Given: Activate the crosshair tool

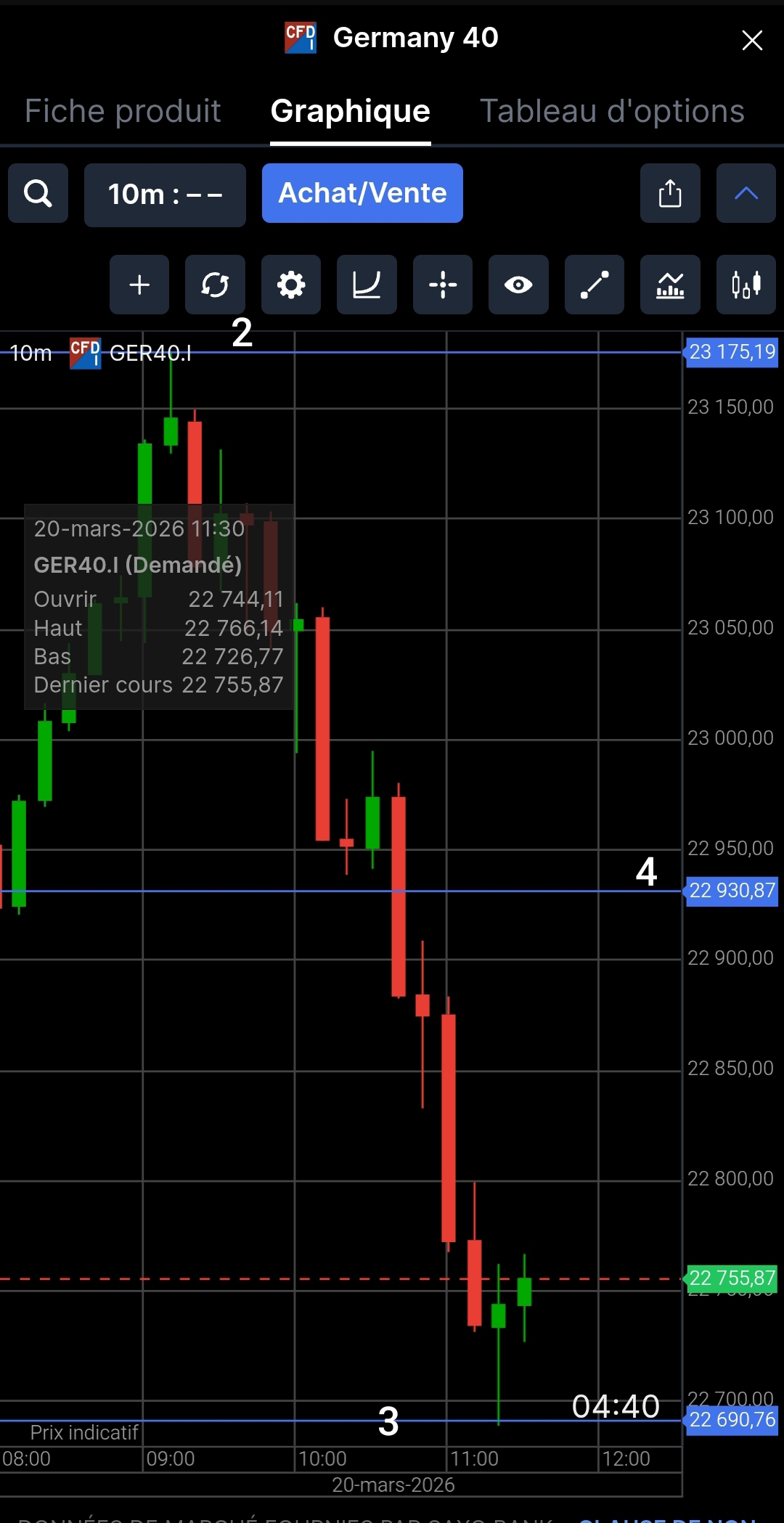Looking at the screenshot, I should [x=443, y=285].
